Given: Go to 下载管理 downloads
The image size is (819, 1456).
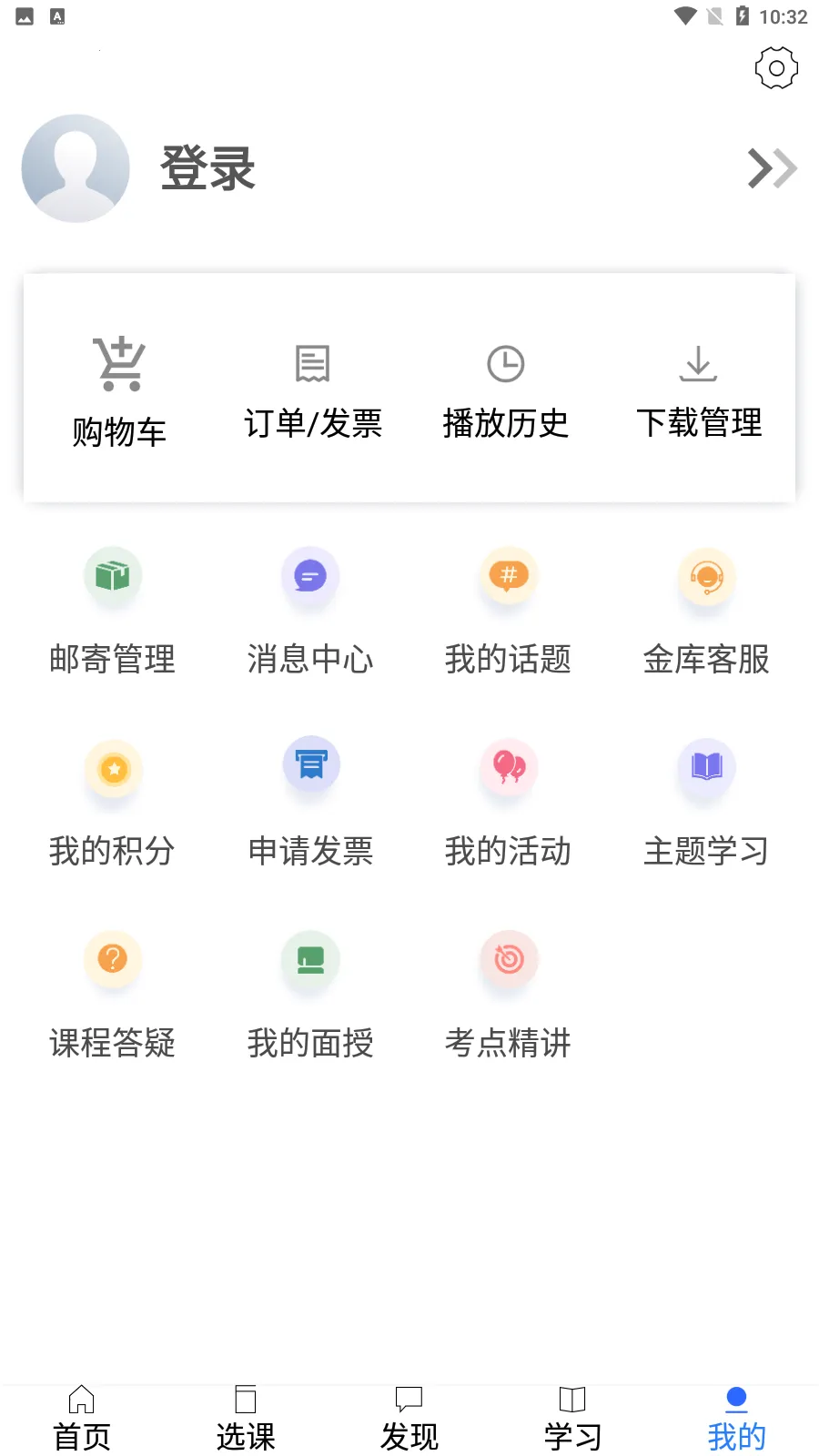Looking at the screenshot, I should 698,391.
